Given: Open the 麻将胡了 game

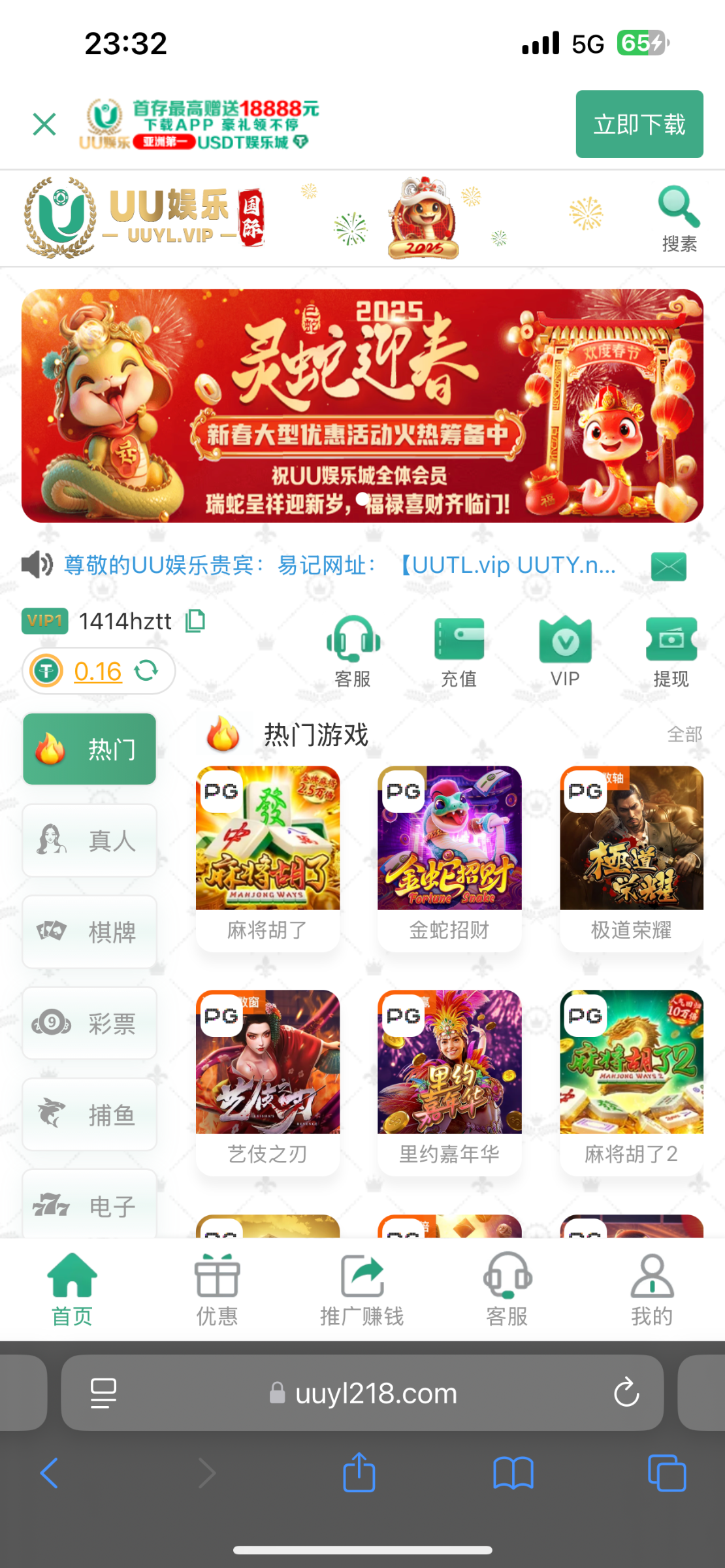Looking at the screenshot, I should (268, 856).
